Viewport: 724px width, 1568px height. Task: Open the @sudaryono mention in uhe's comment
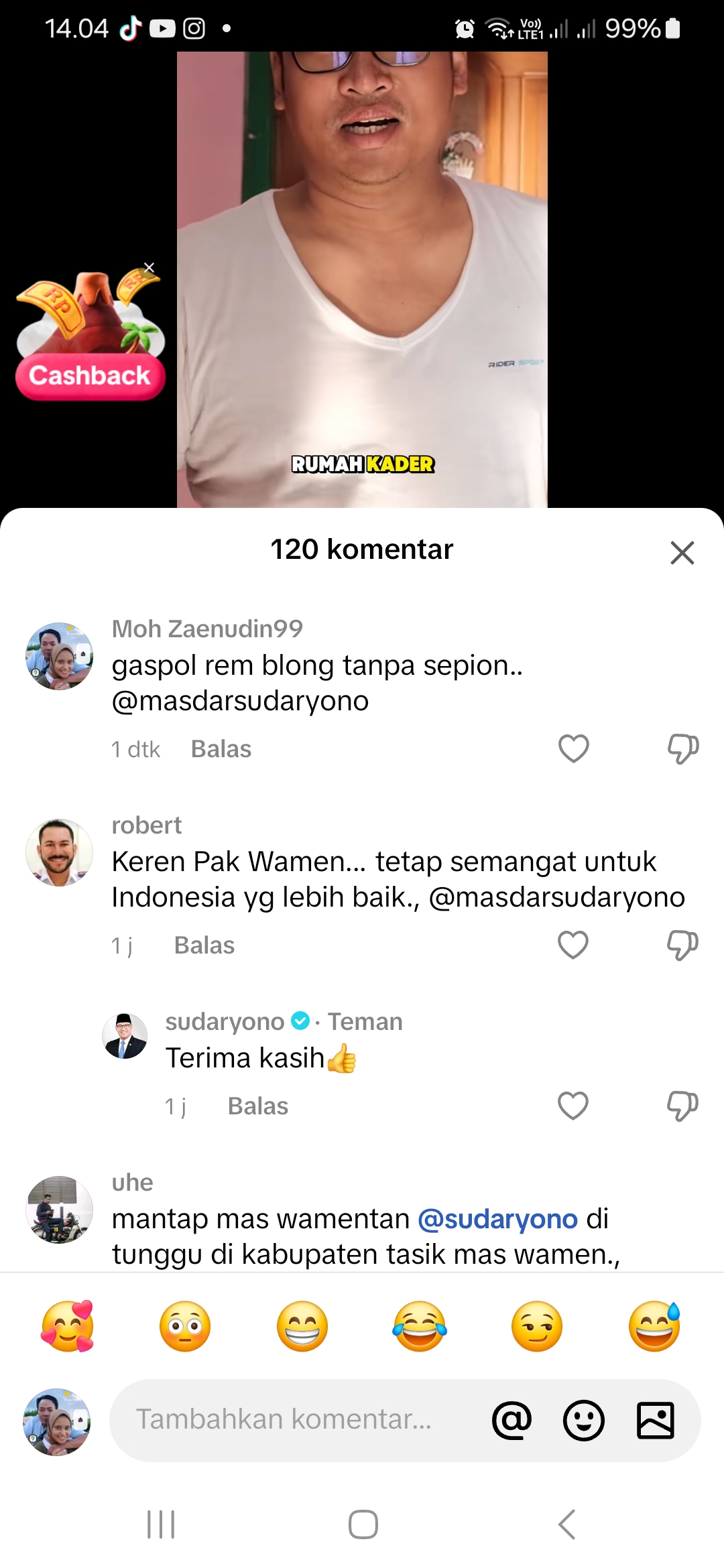pos(497,1219)
